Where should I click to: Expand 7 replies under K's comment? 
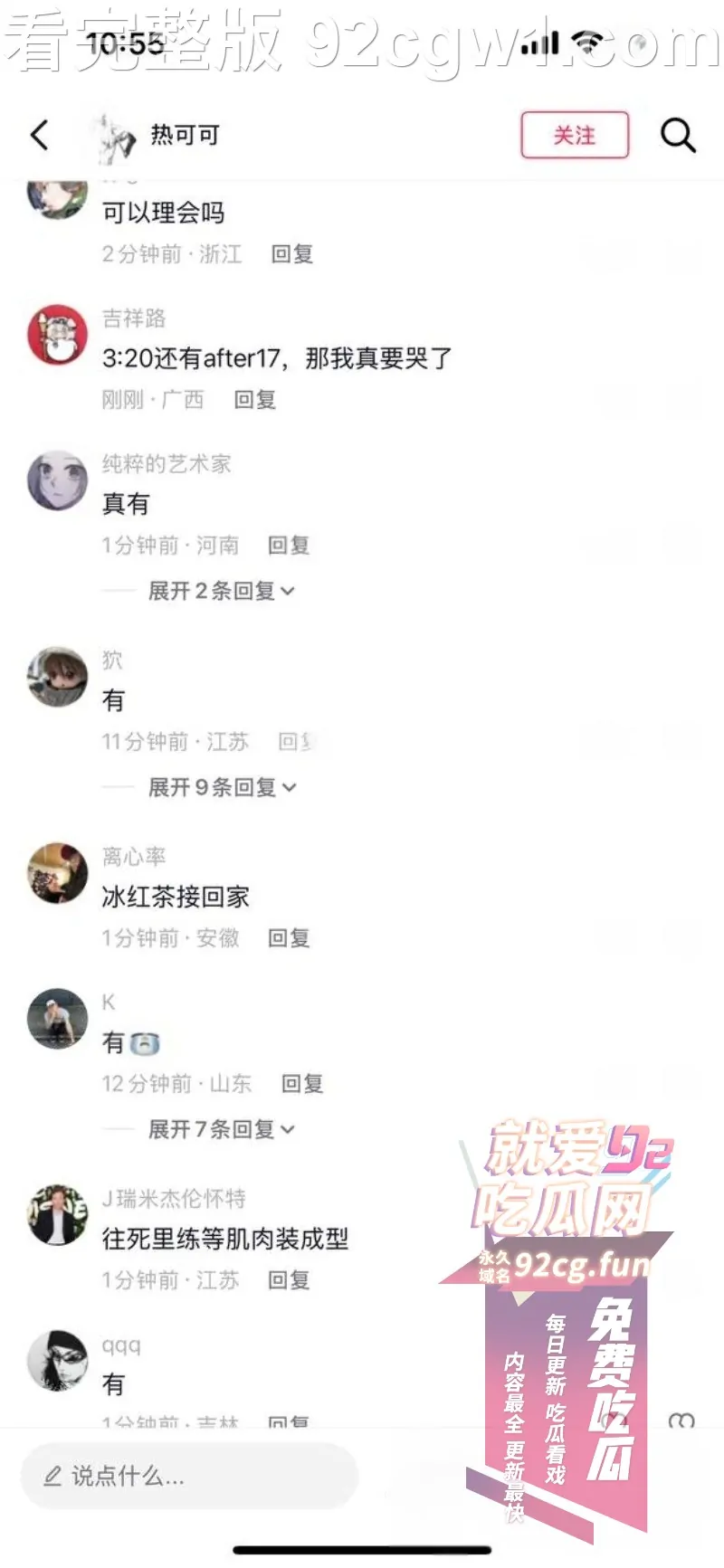(221, 1129)
